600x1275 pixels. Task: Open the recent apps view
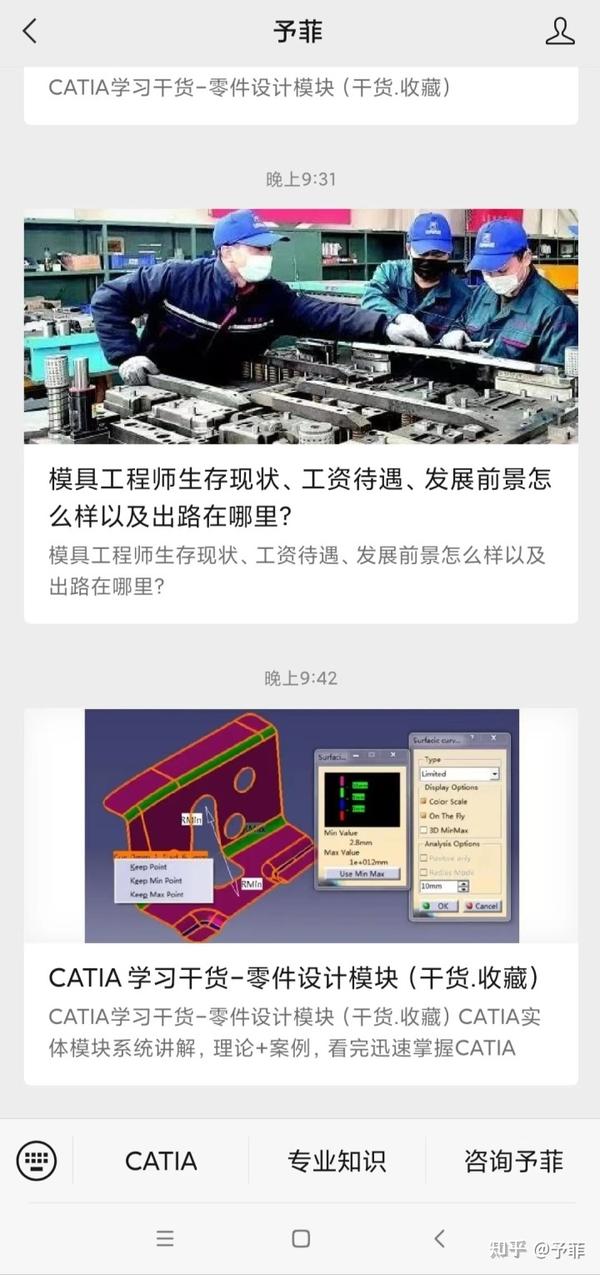165,1238
